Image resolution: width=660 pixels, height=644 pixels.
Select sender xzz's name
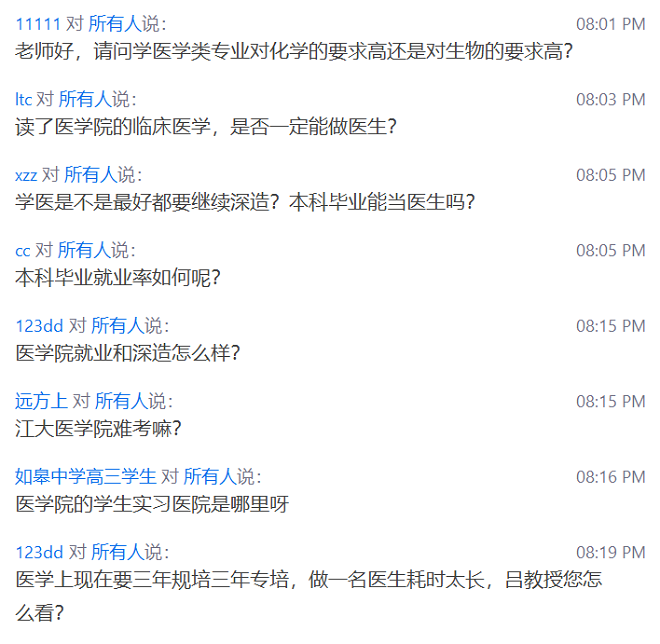(26, 175)
